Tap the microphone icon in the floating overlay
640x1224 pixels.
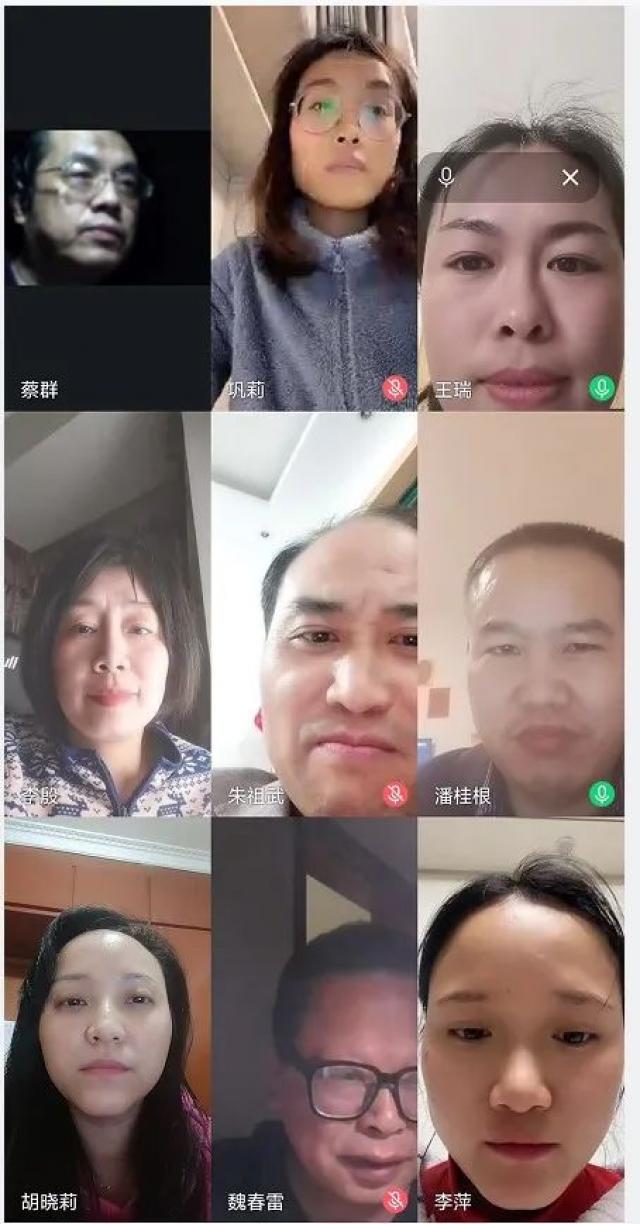tap(446, 178)
